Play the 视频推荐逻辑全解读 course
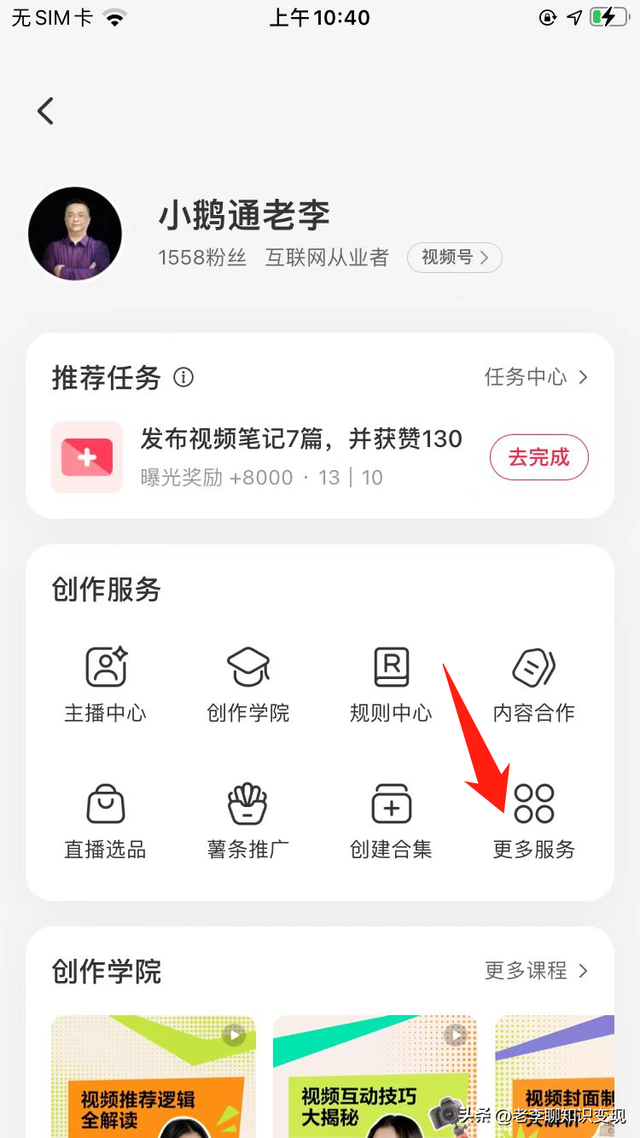Screen dimensions: 640x1138 pos(153,1076)
